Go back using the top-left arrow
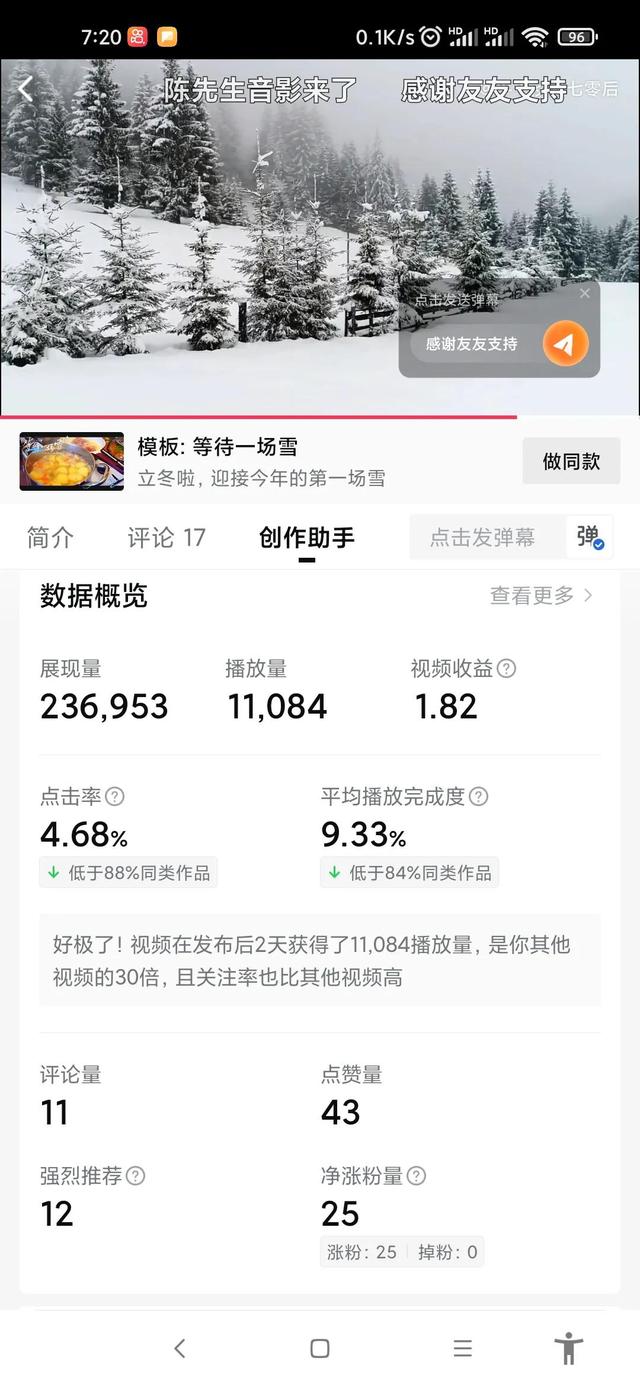 (x=26, y=89)
